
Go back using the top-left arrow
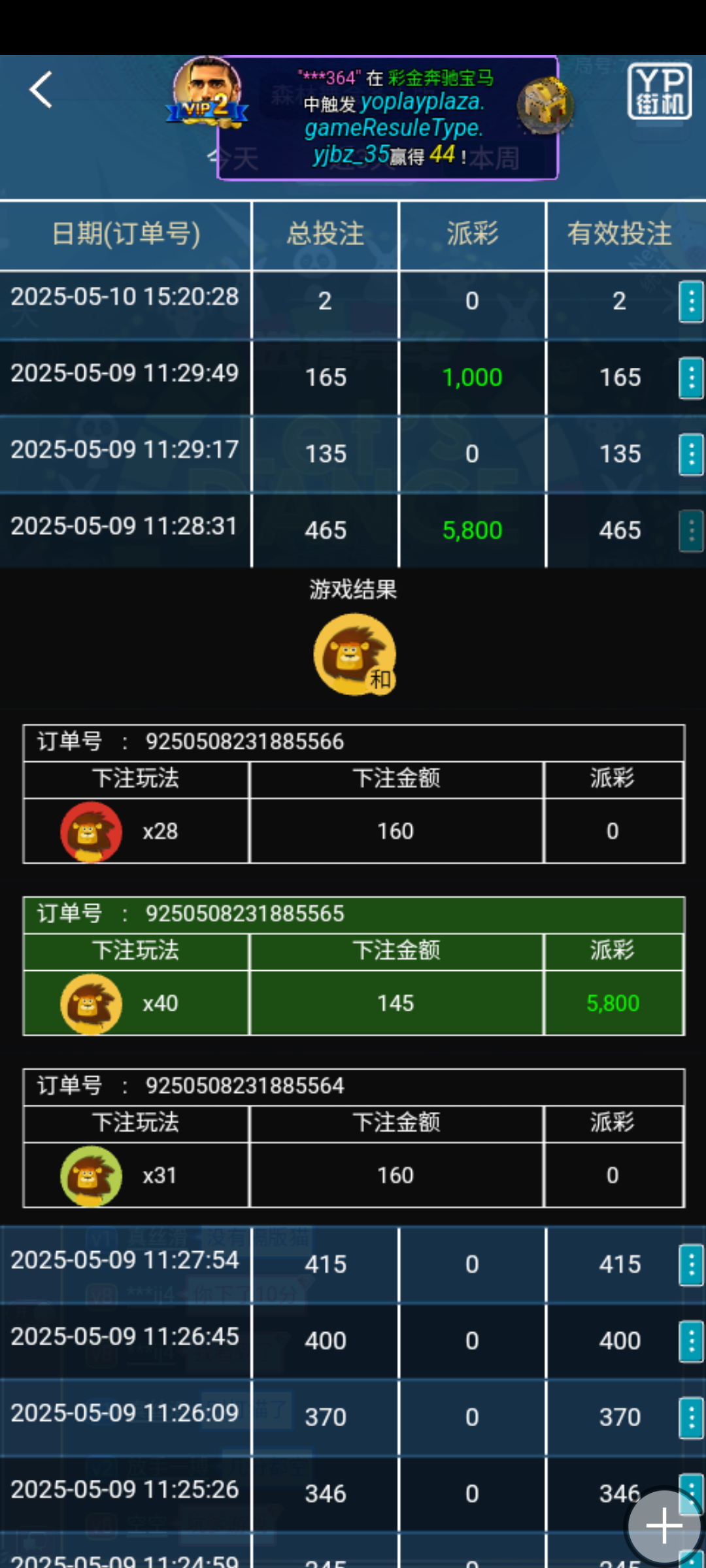41,90
